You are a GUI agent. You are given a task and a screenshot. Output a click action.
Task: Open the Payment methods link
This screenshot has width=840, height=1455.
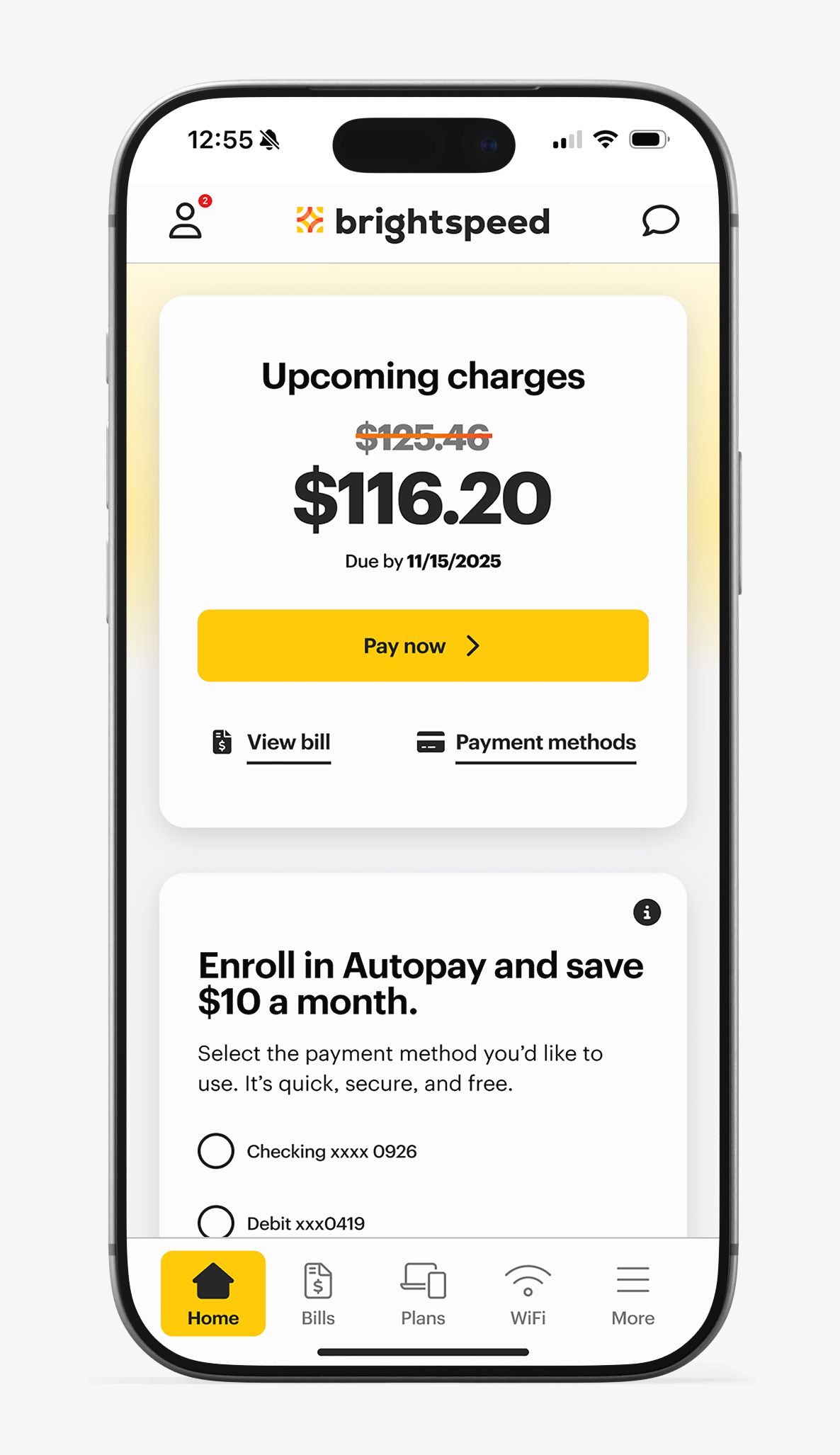[545, 742]
